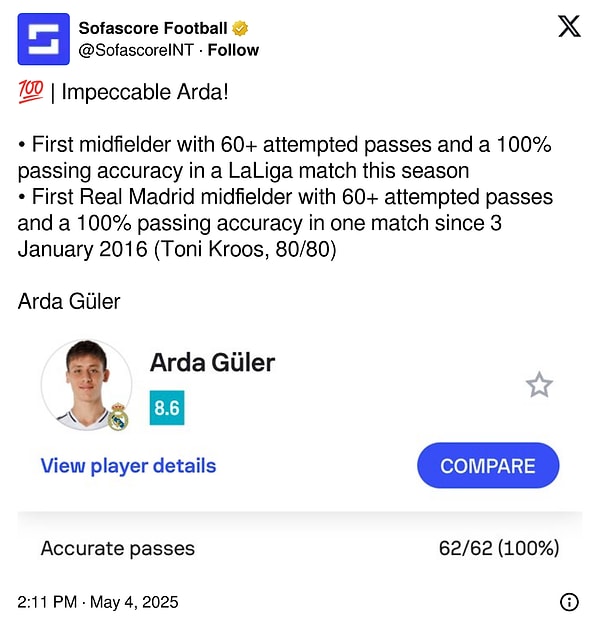Tap the info icon for post details
Image resolution: width=600 pixels, height=632 pixels.
tap(569, 602)
